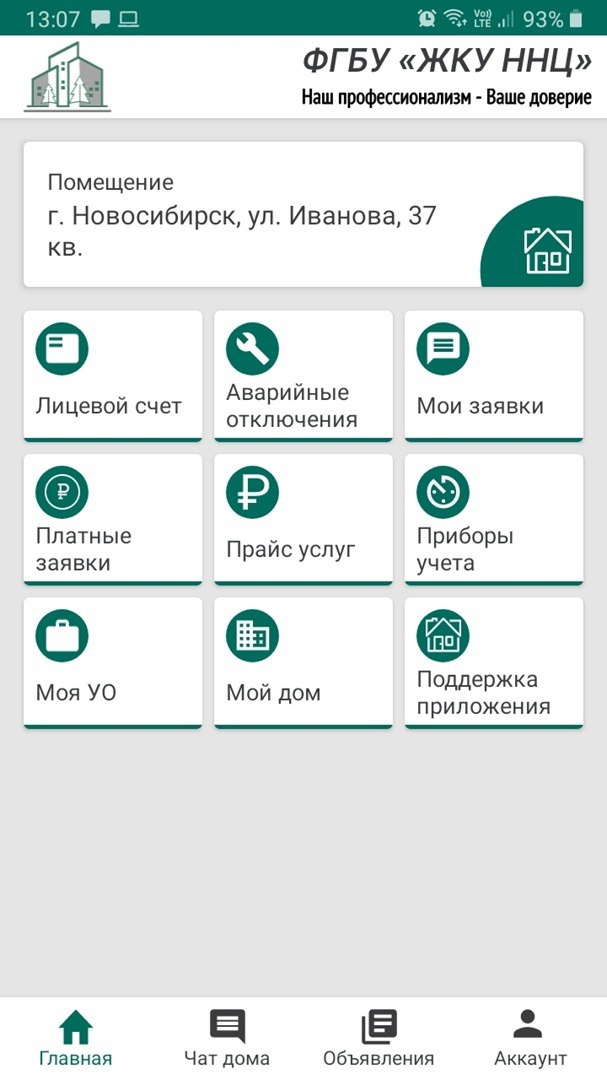This screenshot has width=607, height=1080.
Task: Open Поддержка приложения
Action: [494, 662]
